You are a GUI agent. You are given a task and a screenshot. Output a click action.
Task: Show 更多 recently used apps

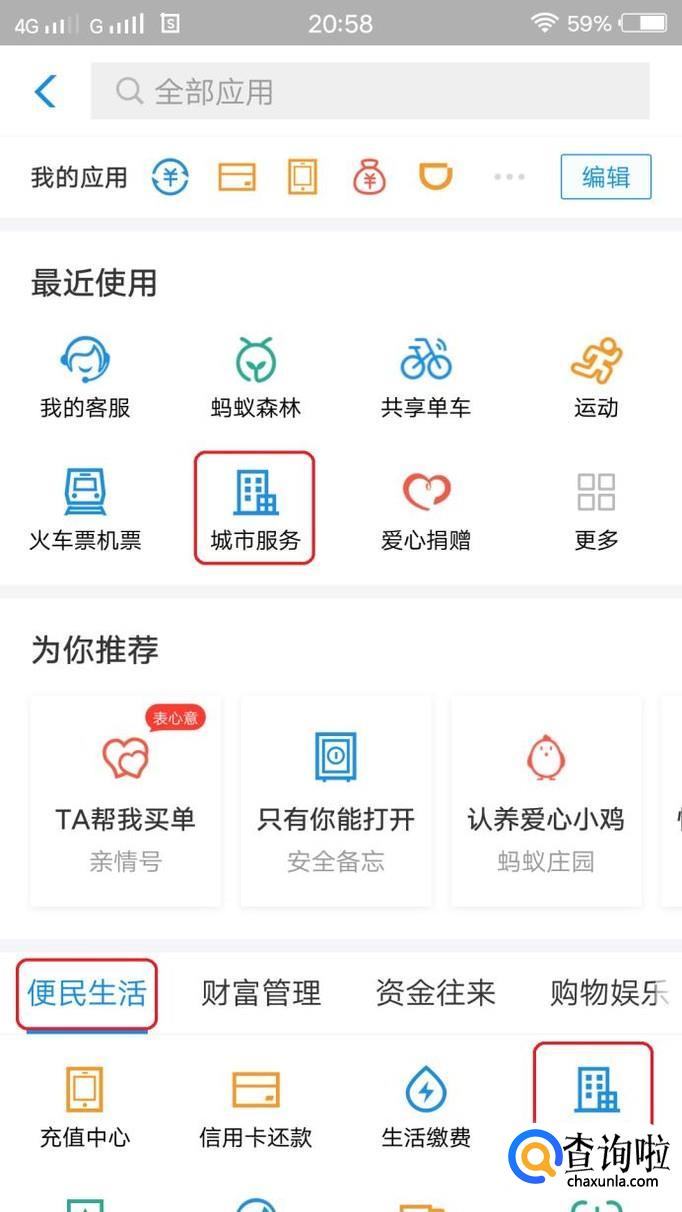click(x=596, y=509)
